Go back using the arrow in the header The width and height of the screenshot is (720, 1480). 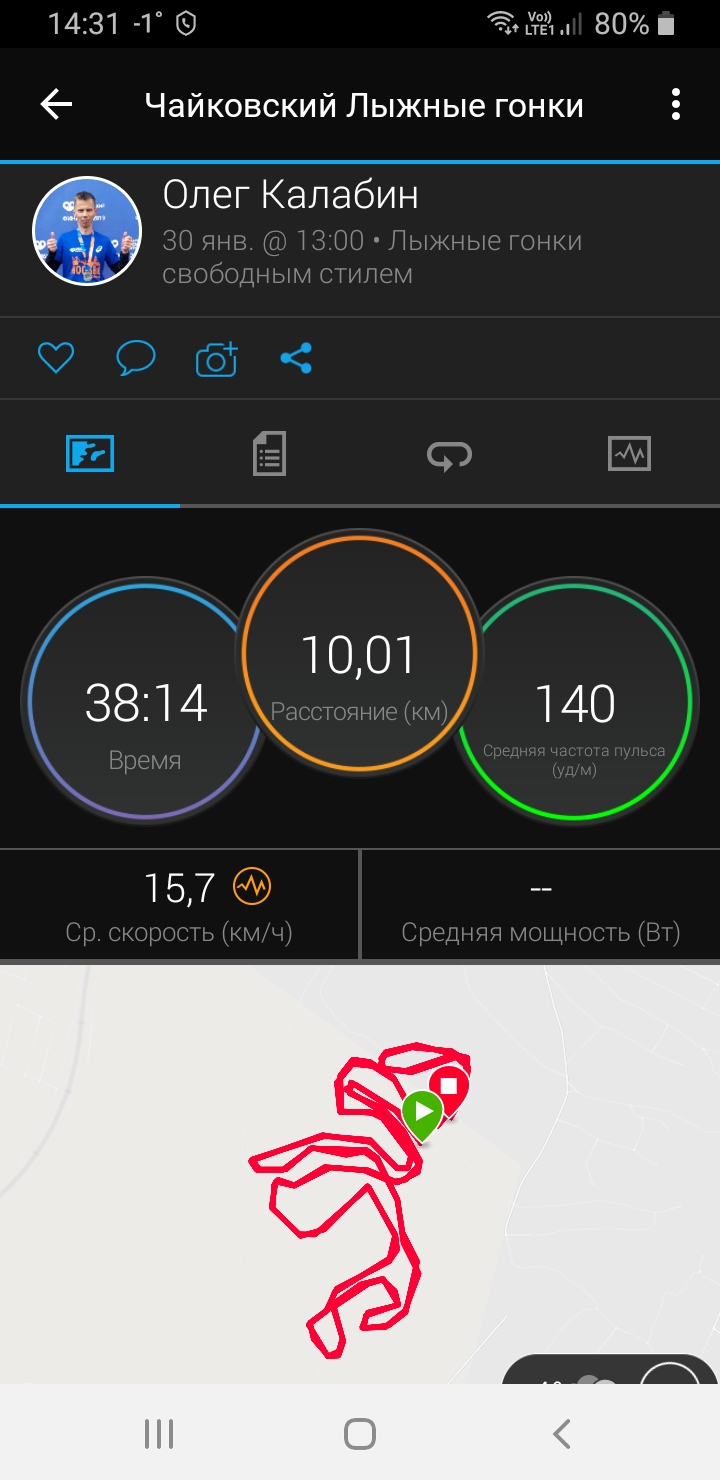coord(56,104)
